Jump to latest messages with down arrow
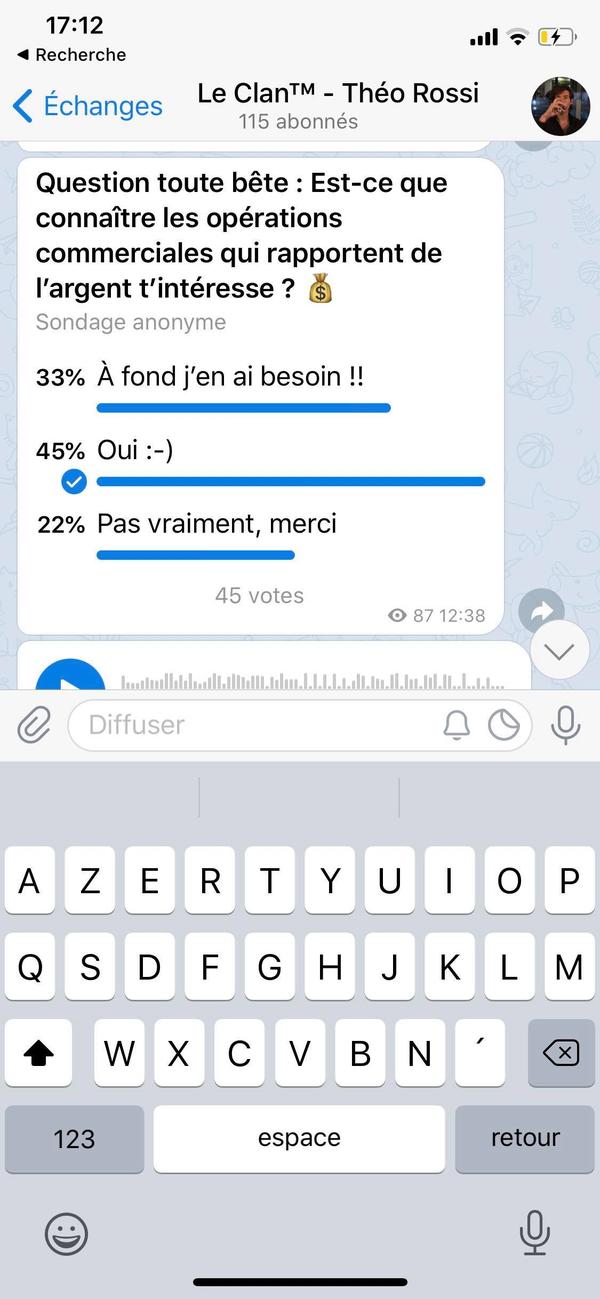This screenshot has width=600, height=1299. (560, 651)
